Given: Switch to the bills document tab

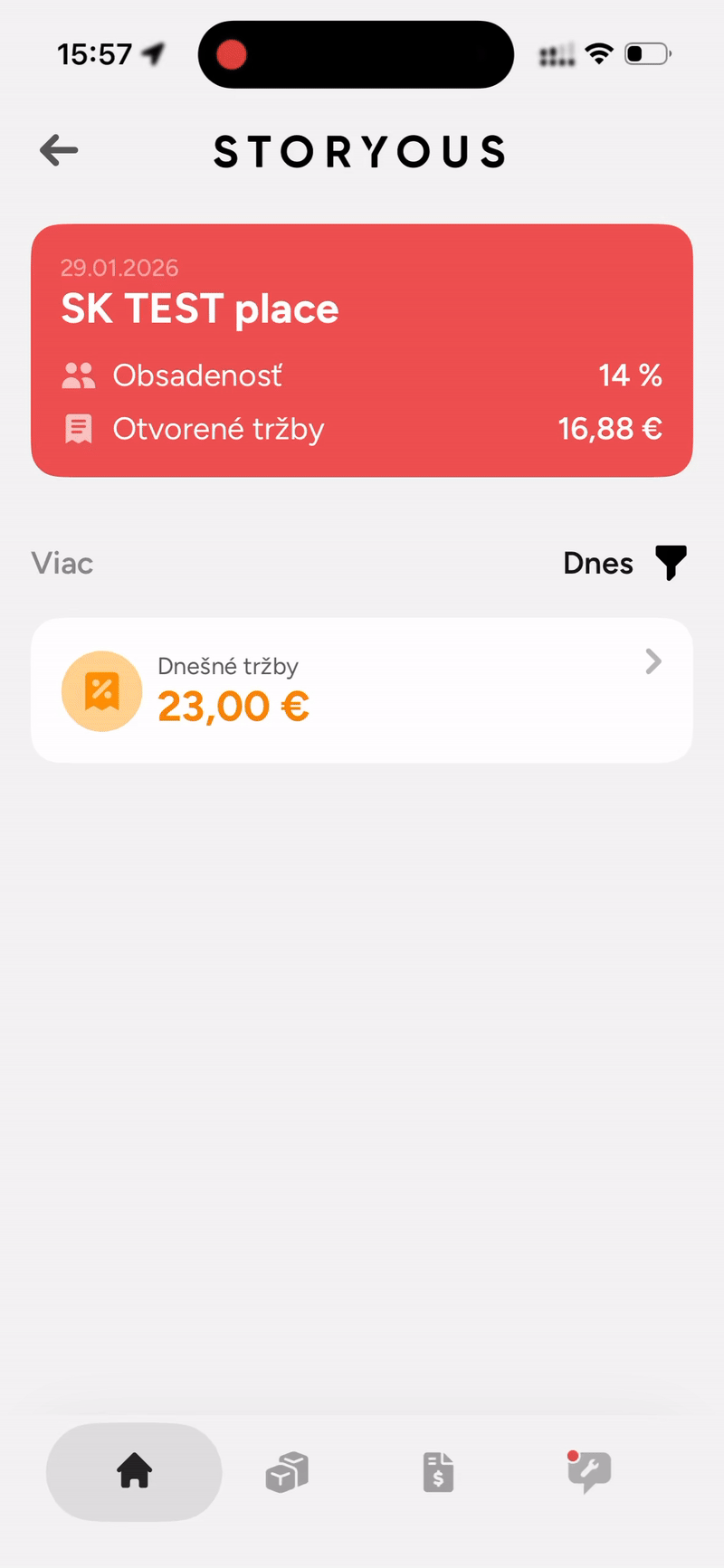Looking at the screenshot, I should [x=438, y=1471].
